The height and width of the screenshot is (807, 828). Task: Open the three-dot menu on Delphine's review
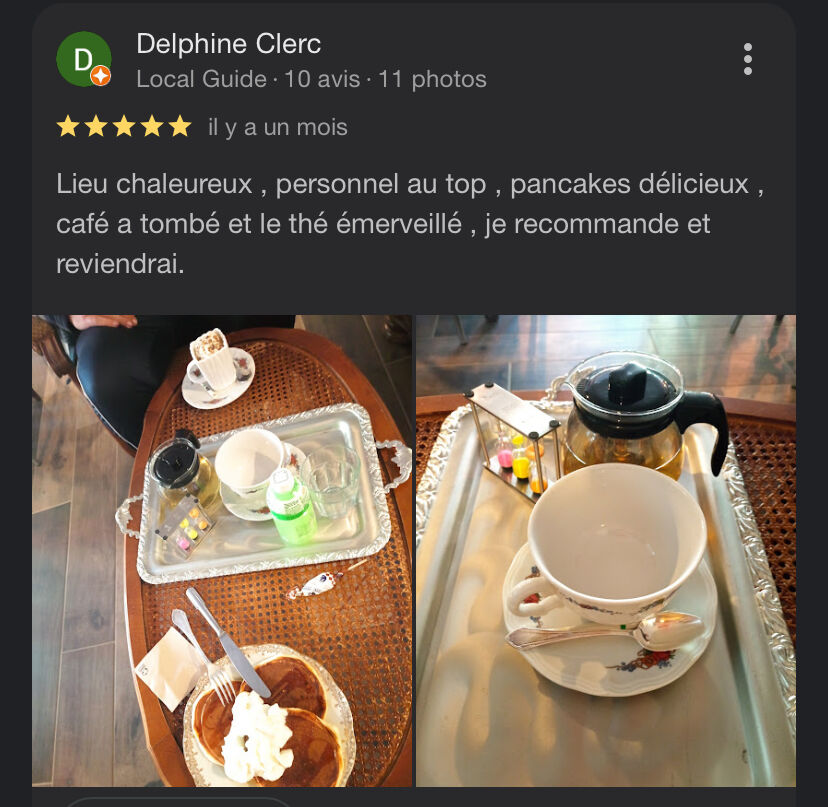(x=747, y=59)
